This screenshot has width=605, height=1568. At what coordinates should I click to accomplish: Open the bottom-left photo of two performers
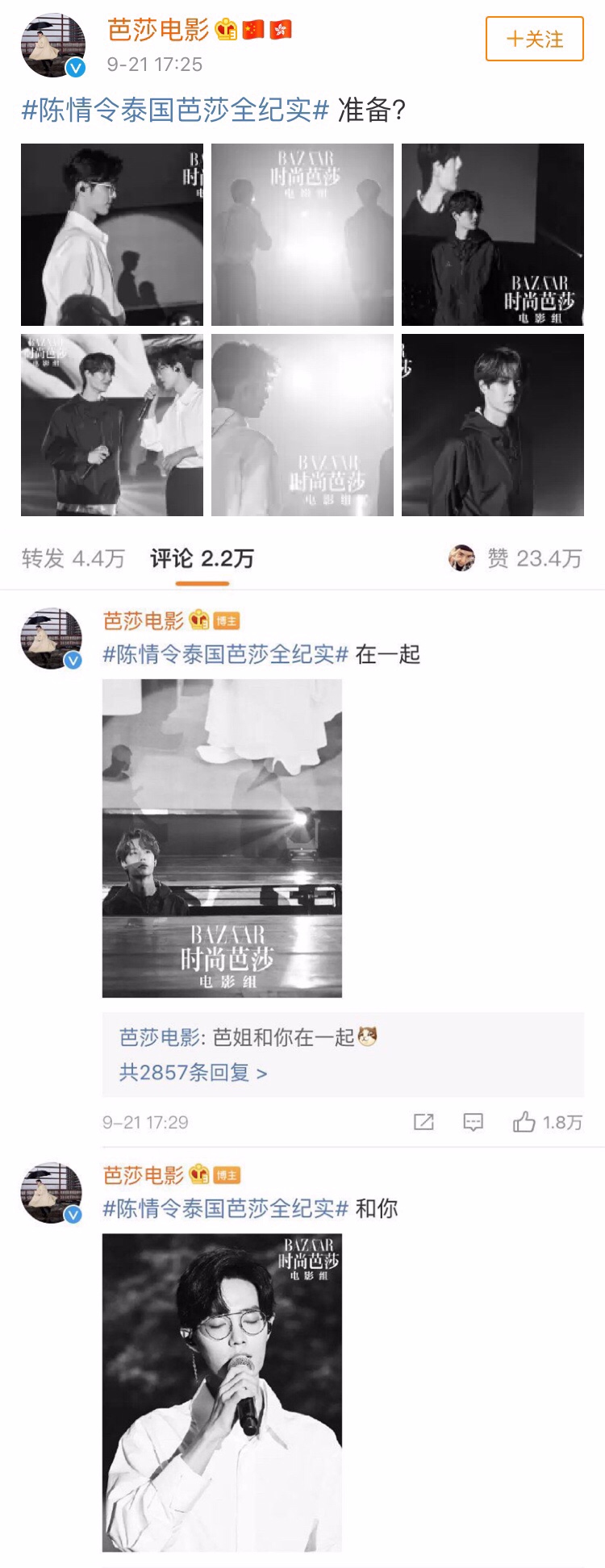(112, 425)
